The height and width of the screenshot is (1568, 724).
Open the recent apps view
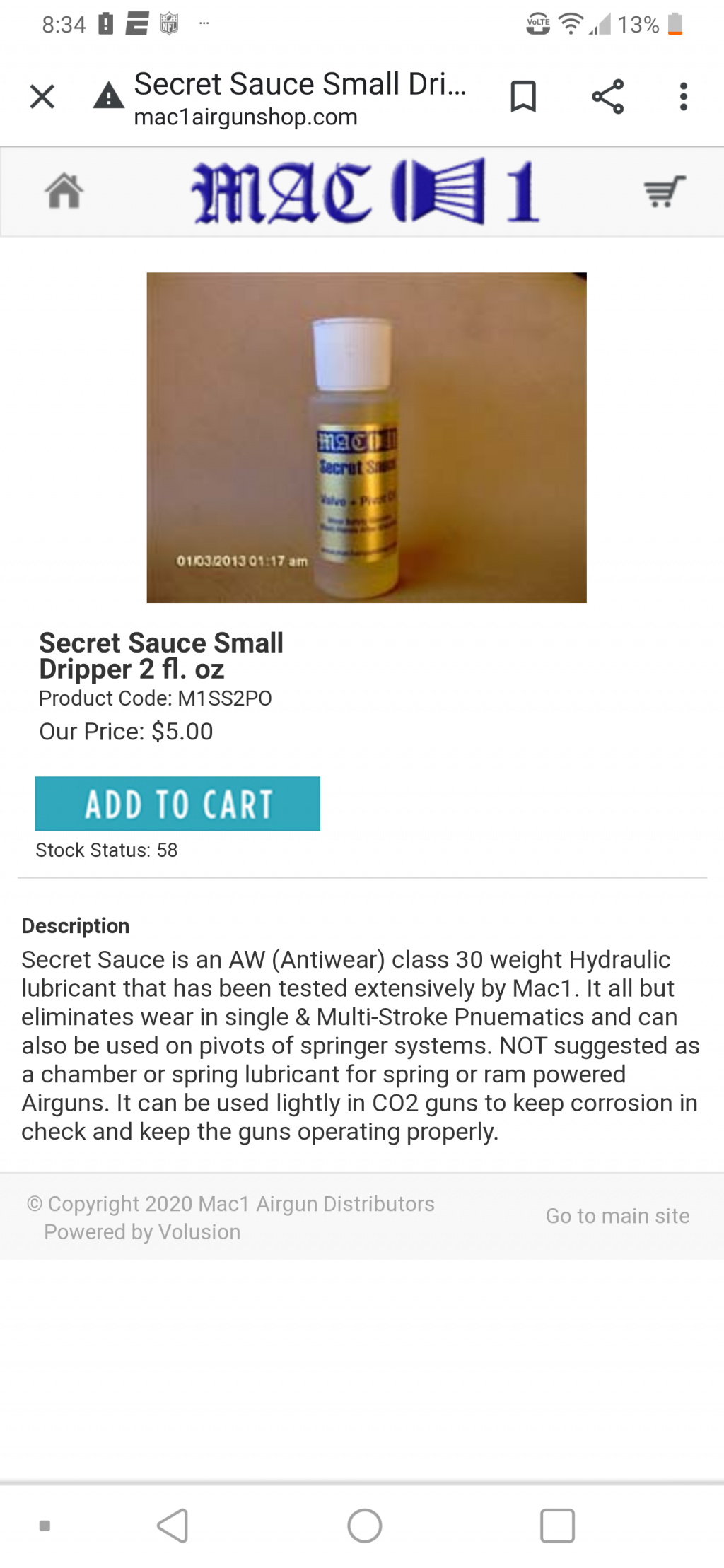click(557, 1526)
